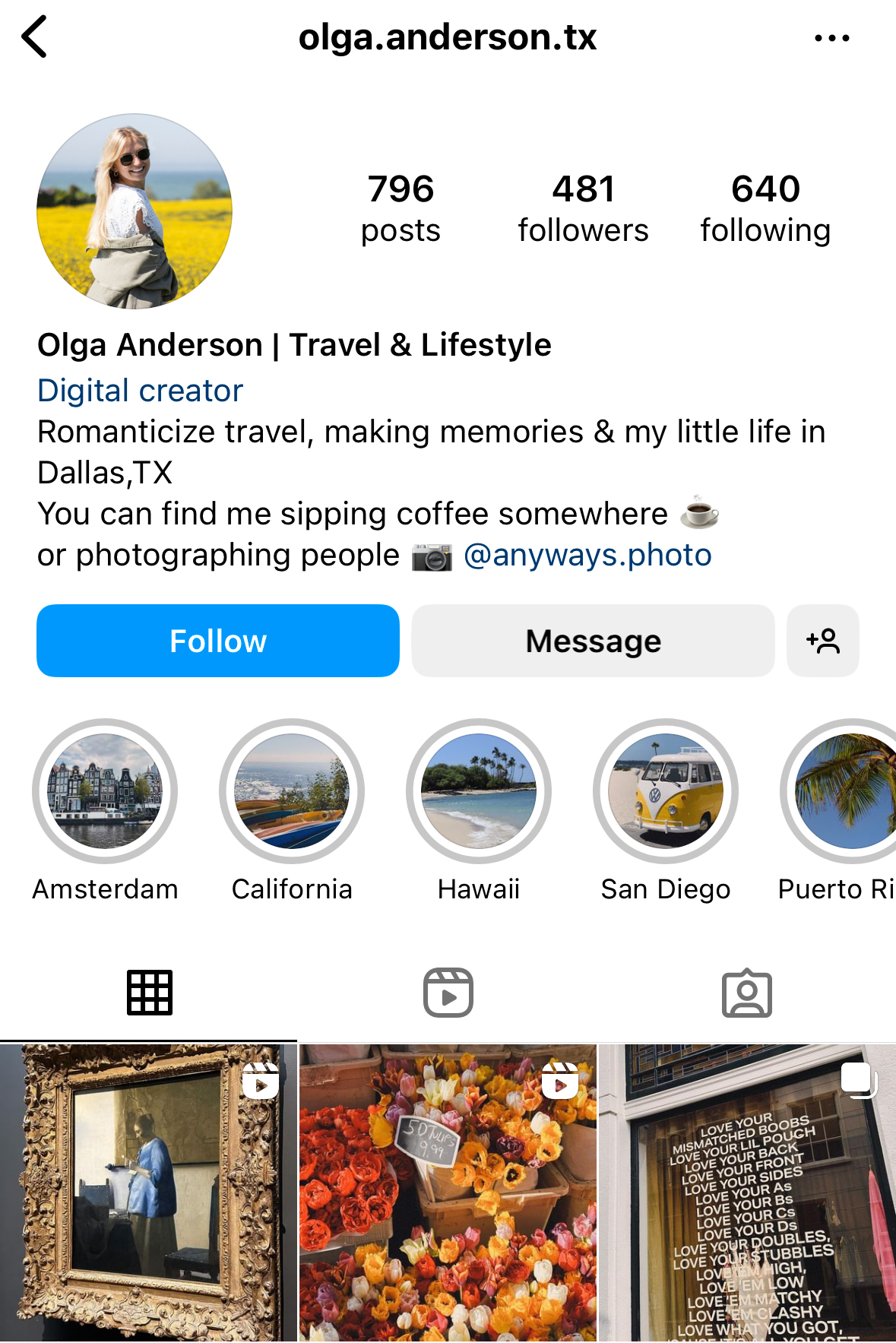Send a message to Olga Anderson

[x=593, y=641]
